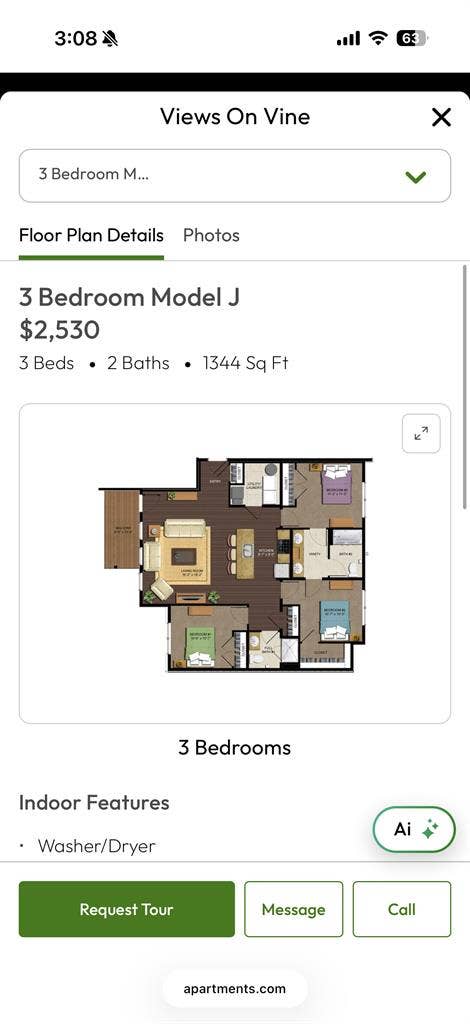Expand the floor plan to fullscreen
Image resolution: width=470 pixels, height=1024 pixels.
pos(421,434)
